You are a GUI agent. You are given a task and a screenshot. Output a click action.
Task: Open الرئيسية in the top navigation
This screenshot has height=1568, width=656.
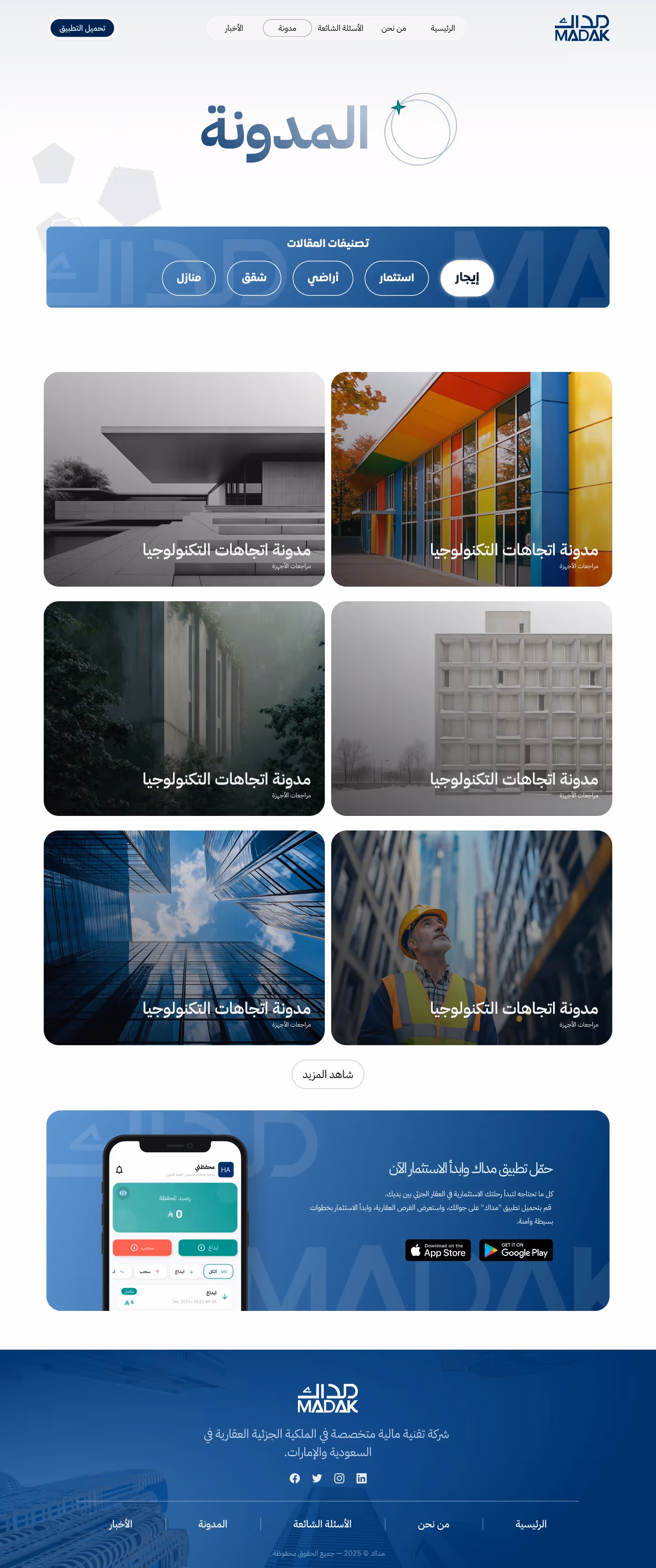coord(442,28)
